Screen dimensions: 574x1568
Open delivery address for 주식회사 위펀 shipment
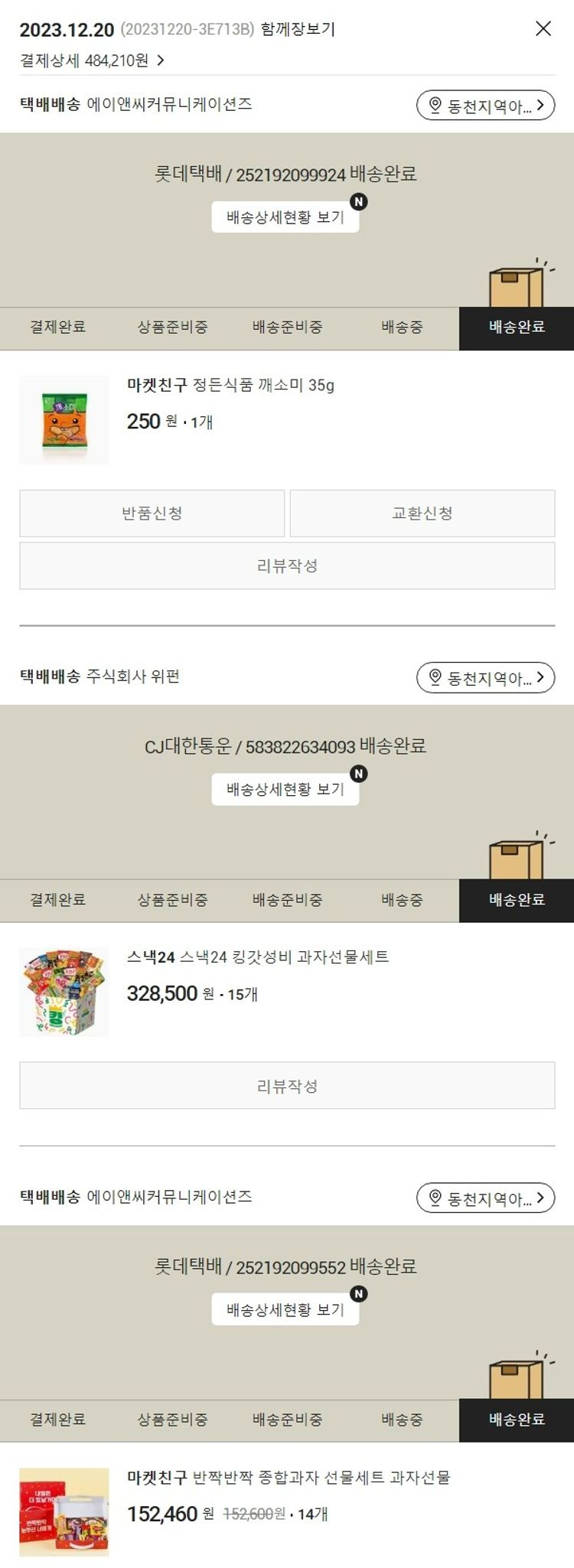484,677
